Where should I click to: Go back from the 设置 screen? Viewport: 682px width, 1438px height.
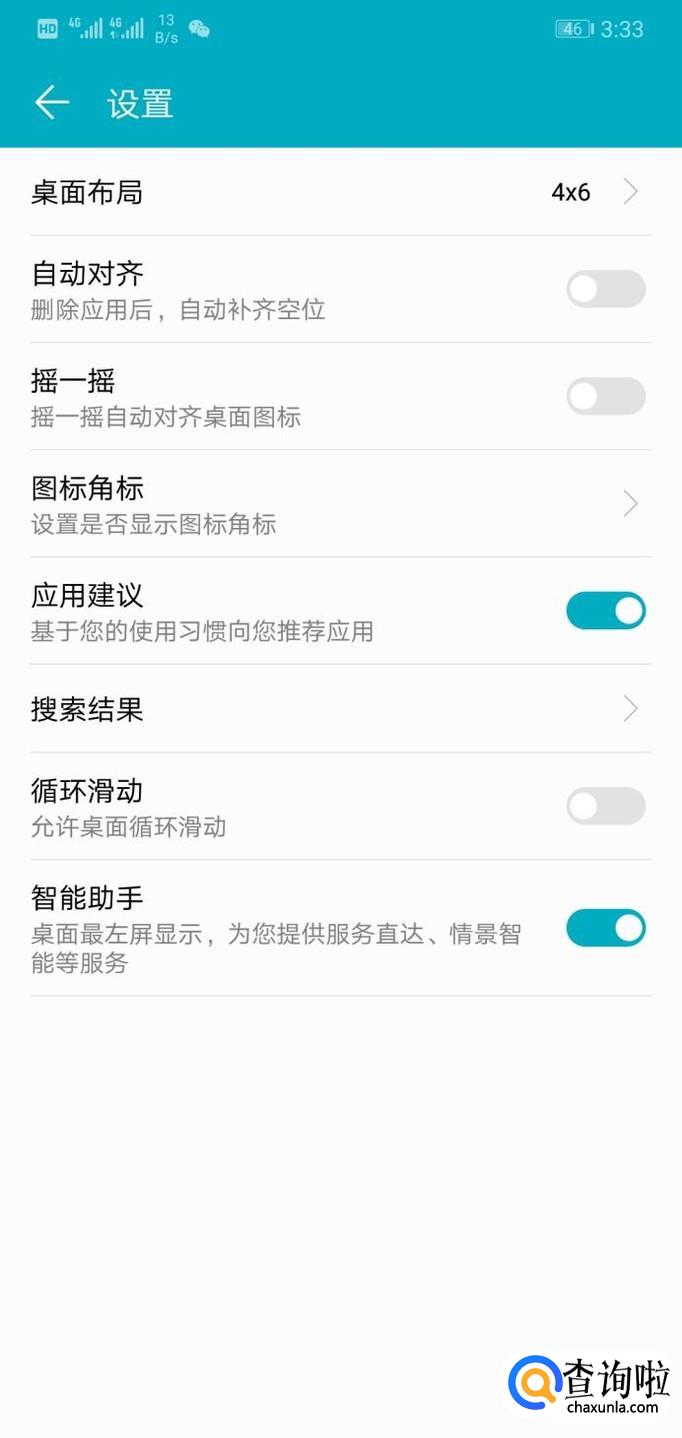click(x=52, y=103)
